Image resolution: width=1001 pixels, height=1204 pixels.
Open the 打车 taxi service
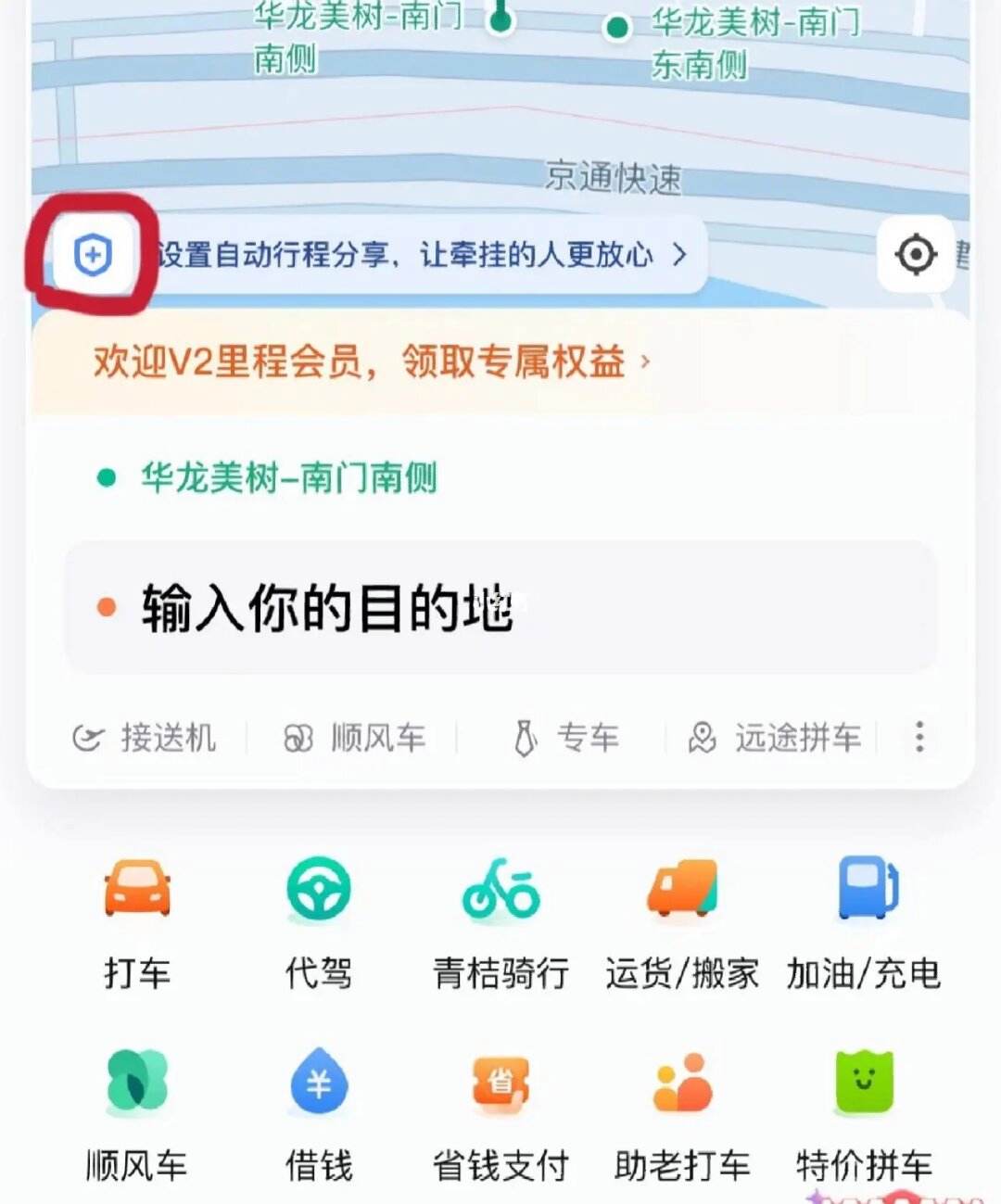137,920
